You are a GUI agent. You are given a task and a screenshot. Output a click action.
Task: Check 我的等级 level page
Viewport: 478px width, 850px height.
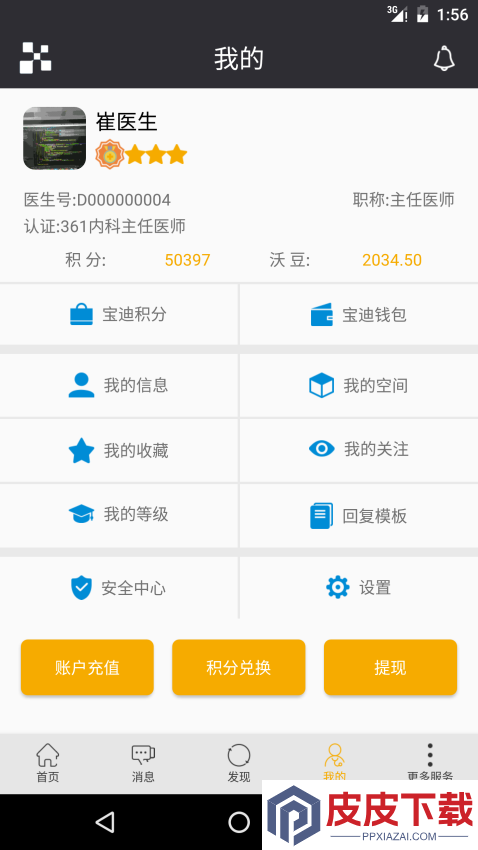119,515
